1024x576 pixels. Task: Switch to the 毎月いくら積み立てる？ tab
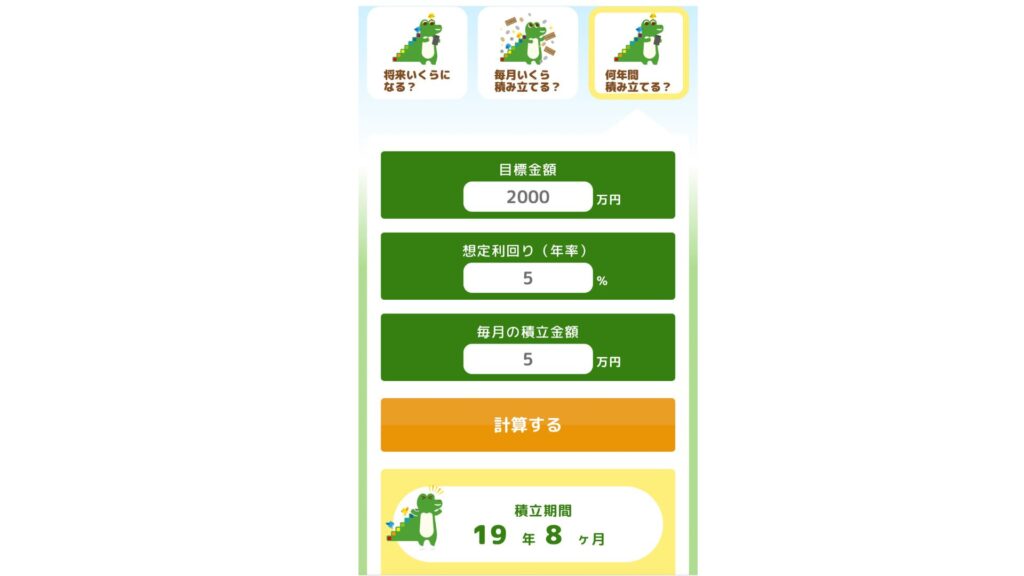click(x=527, y=53)
